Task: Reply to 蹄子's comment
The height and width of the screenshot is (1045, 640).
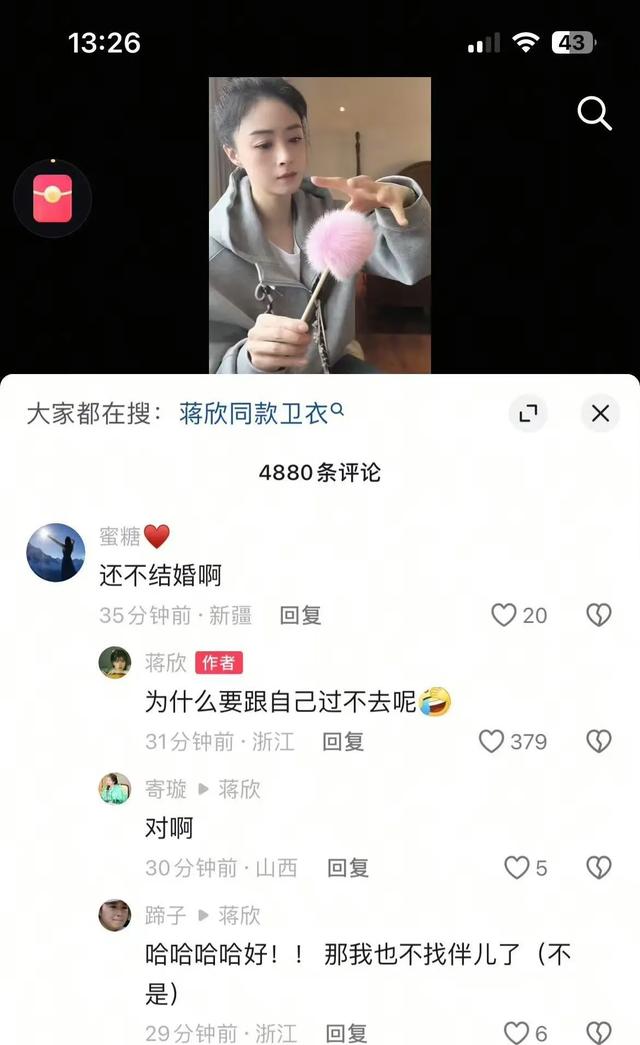Action: pos(346,1033)
